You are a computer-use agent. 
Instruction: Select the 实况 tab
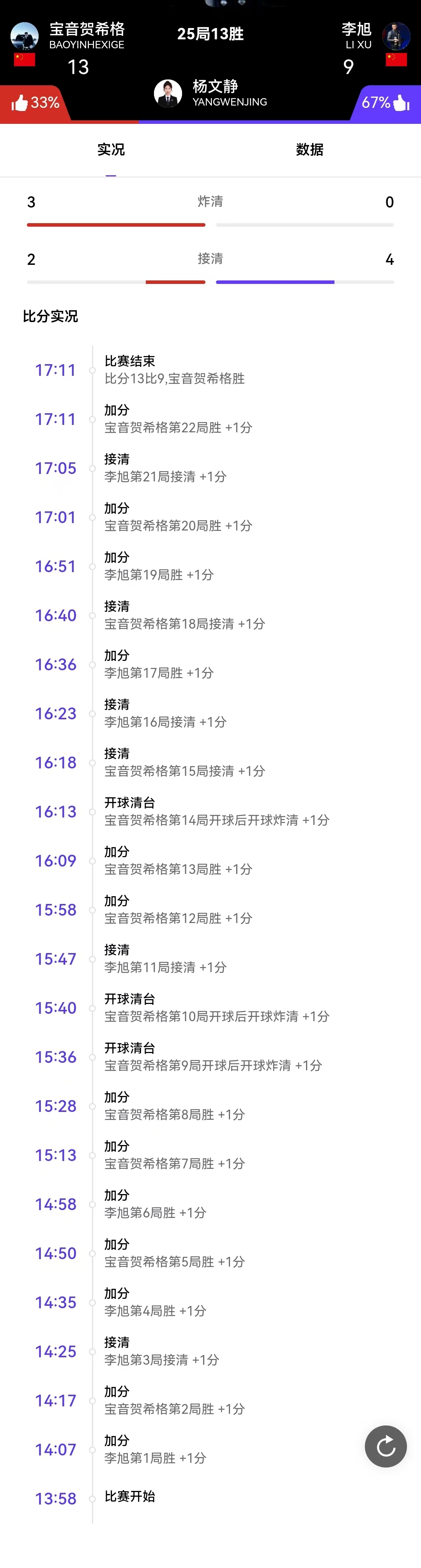point(111,150)
